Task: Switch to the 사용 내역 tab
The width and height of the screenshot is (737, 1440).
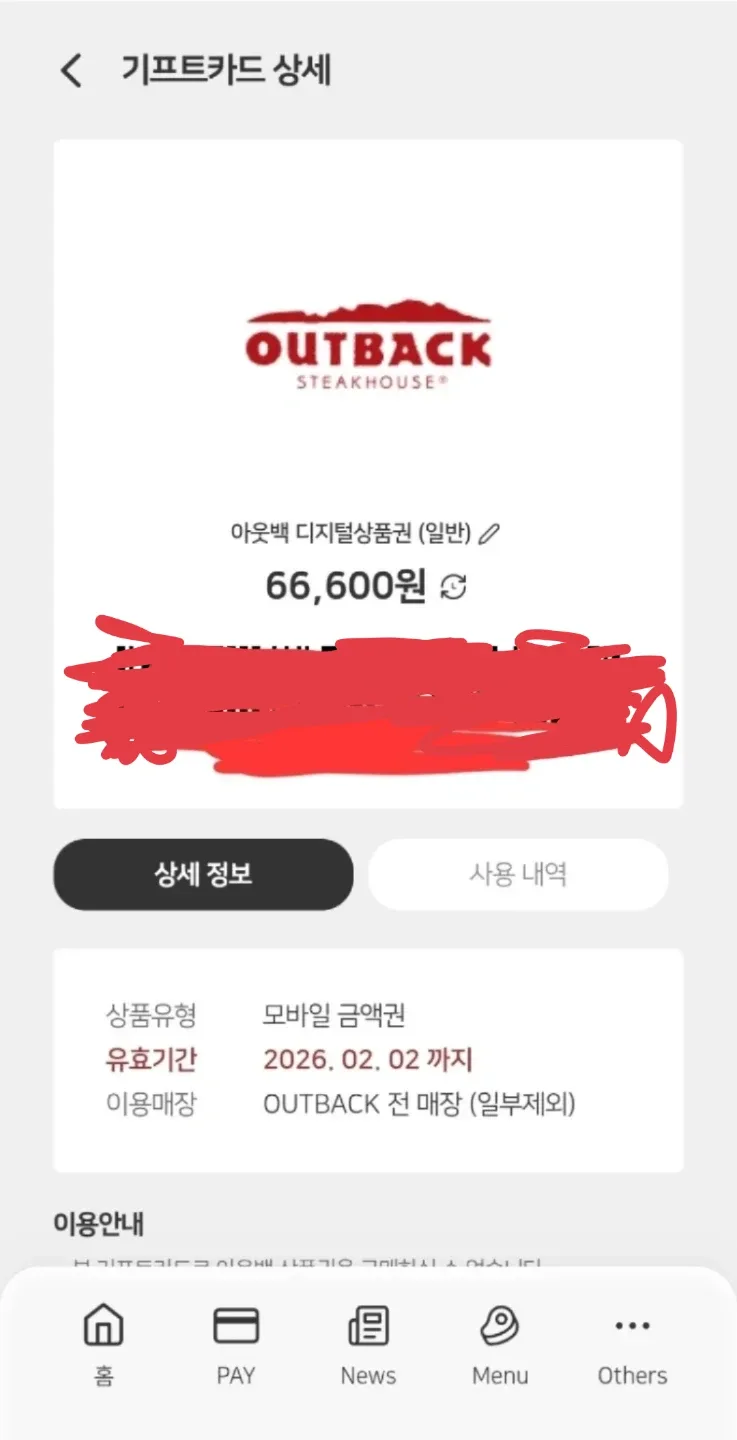Action: pyautogui.click(x=518, y=874)
